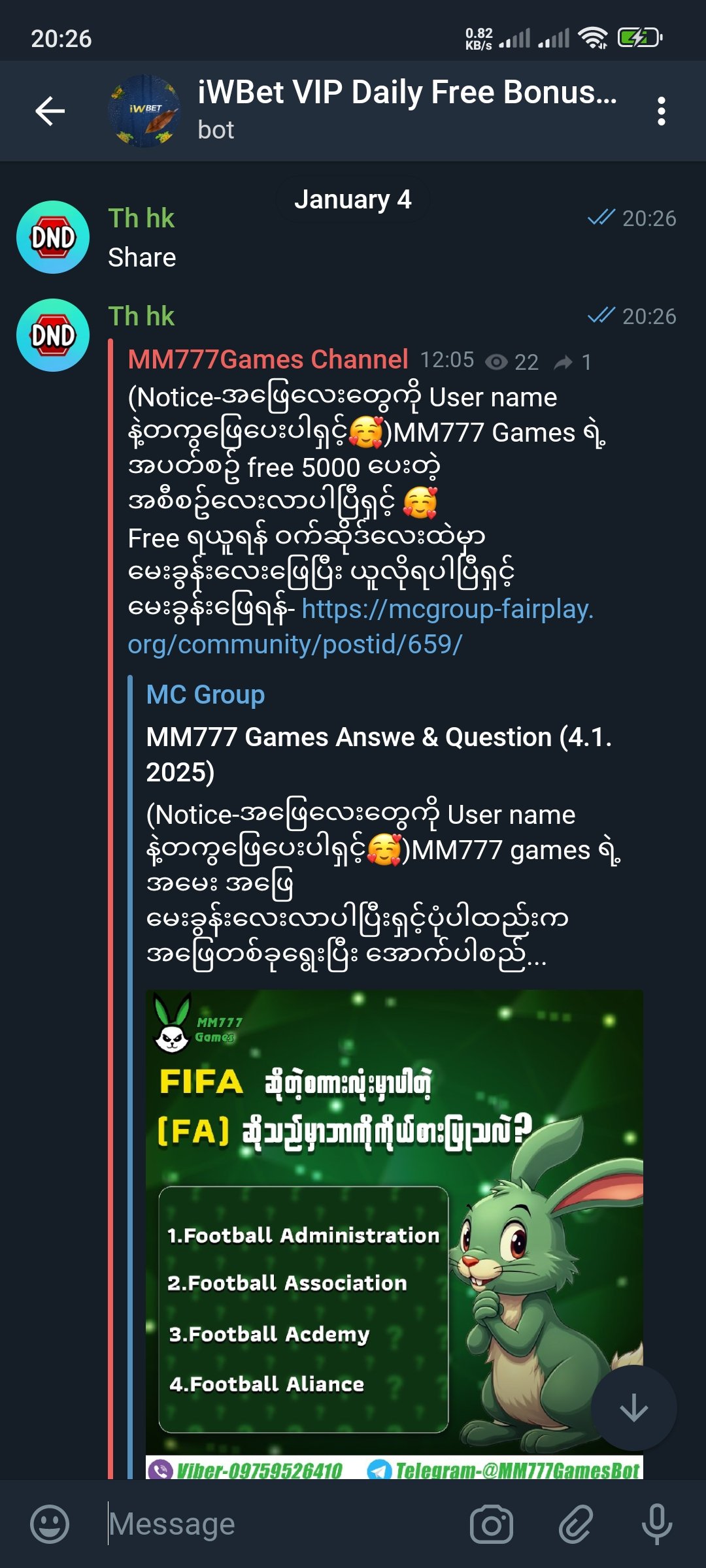Open the mcgroup-fairplay.org community link
This screenshot has height=1568, width=706.
[361, 627]
